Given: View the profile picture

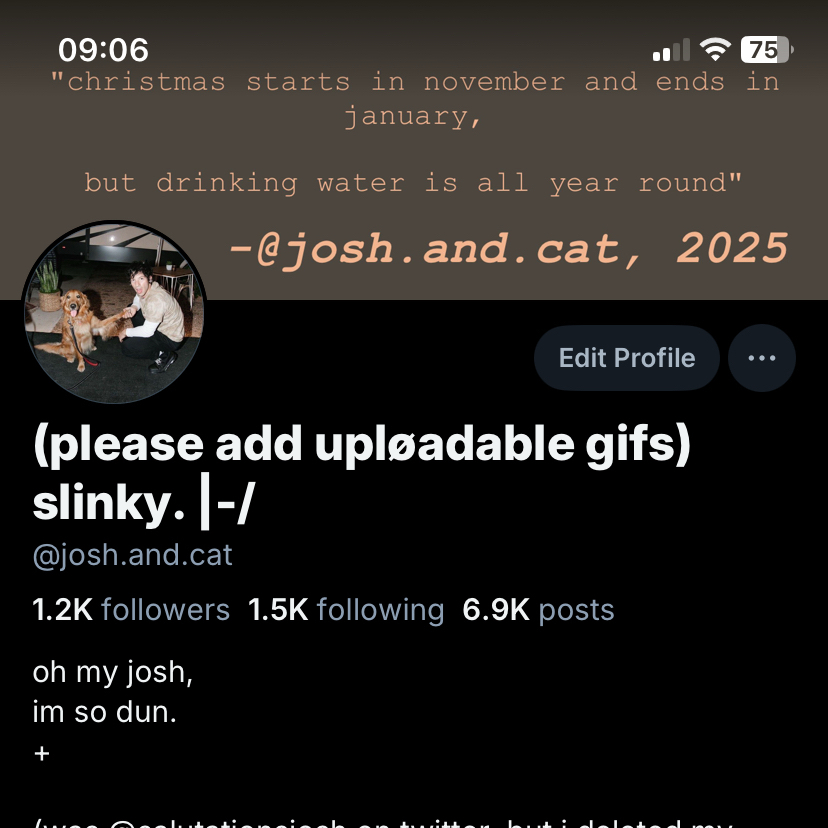Looking at the screenshot, I should [113, 312].
